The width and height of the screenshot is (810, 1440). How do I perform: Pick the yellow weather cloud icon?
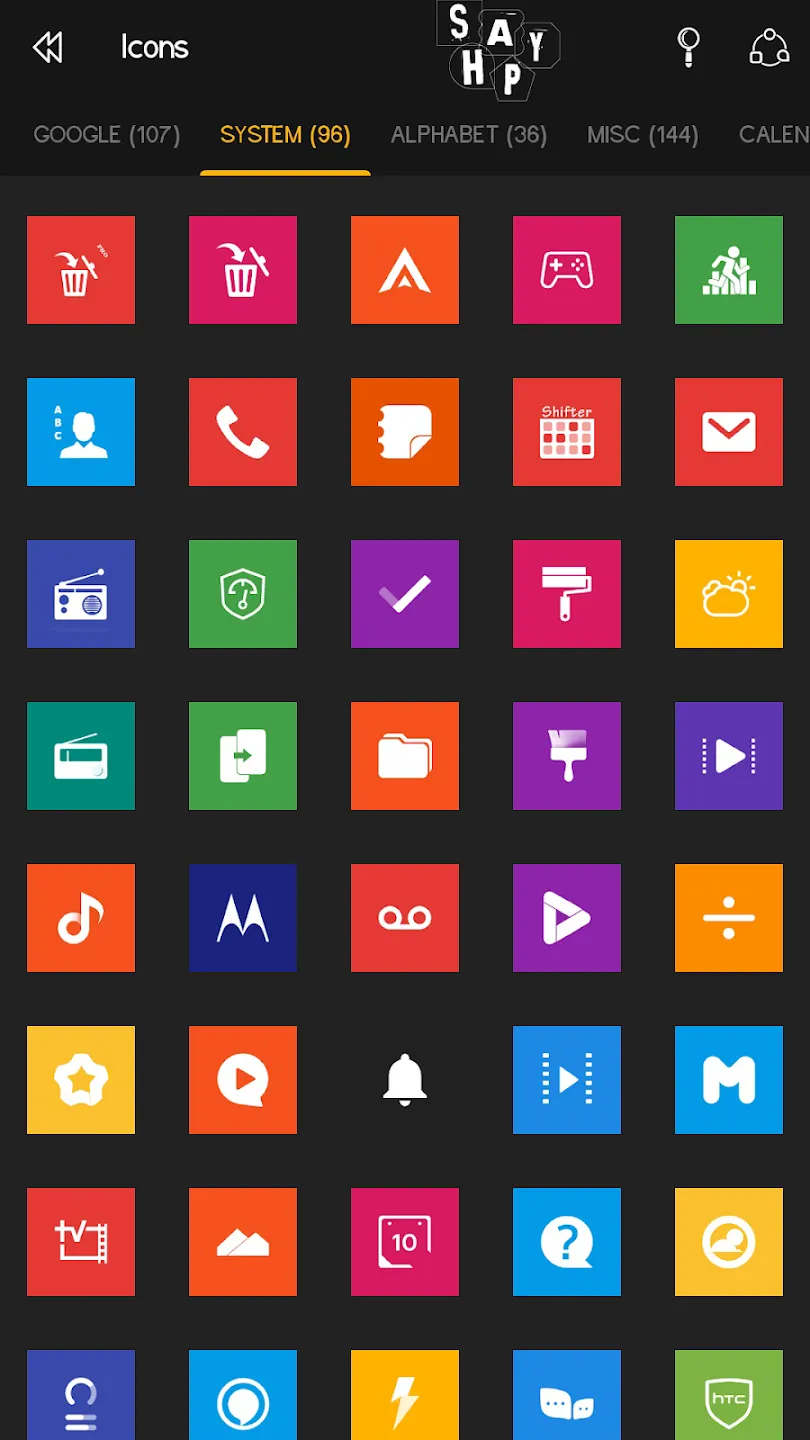729,594
